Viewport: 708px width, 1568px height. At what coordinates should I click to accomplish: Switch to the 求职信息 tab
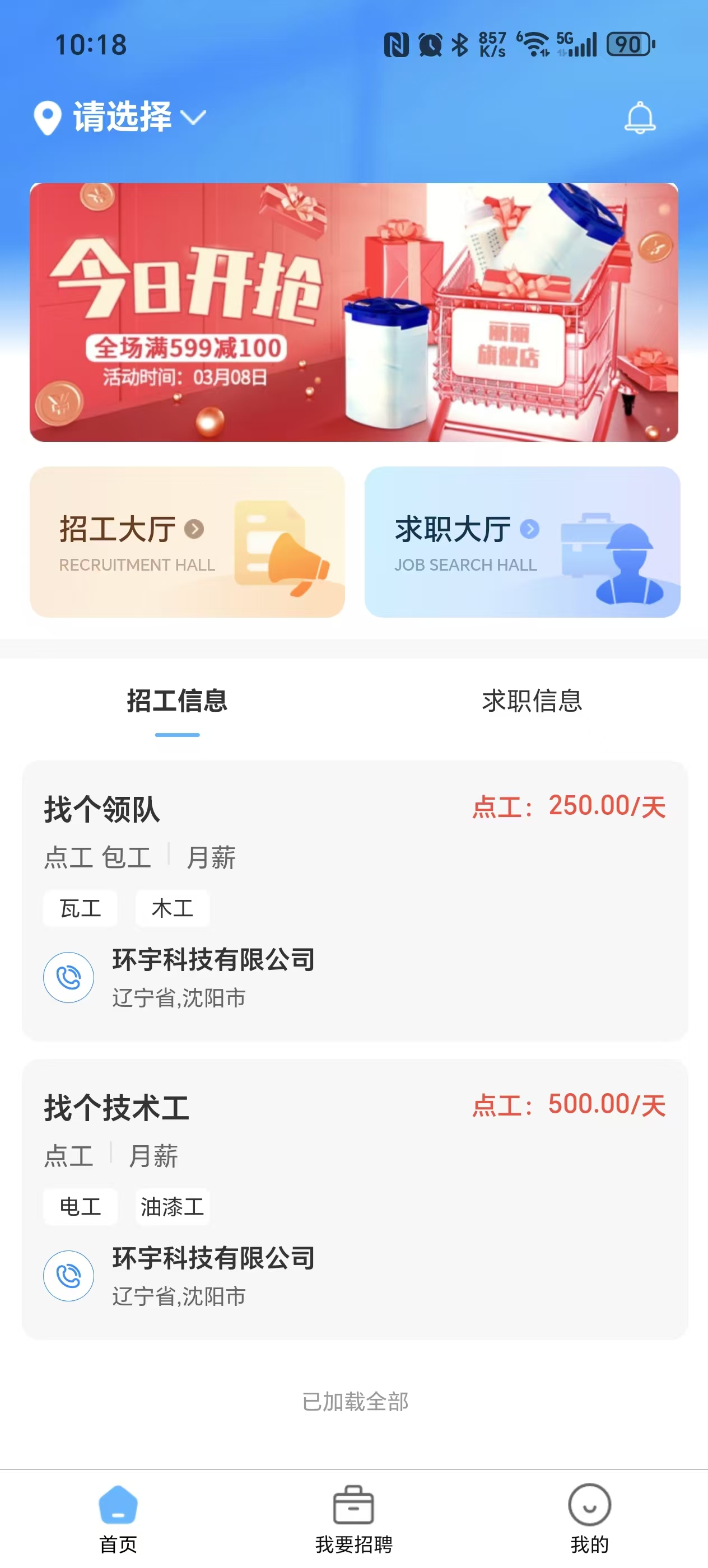click(x=532, y=701)
